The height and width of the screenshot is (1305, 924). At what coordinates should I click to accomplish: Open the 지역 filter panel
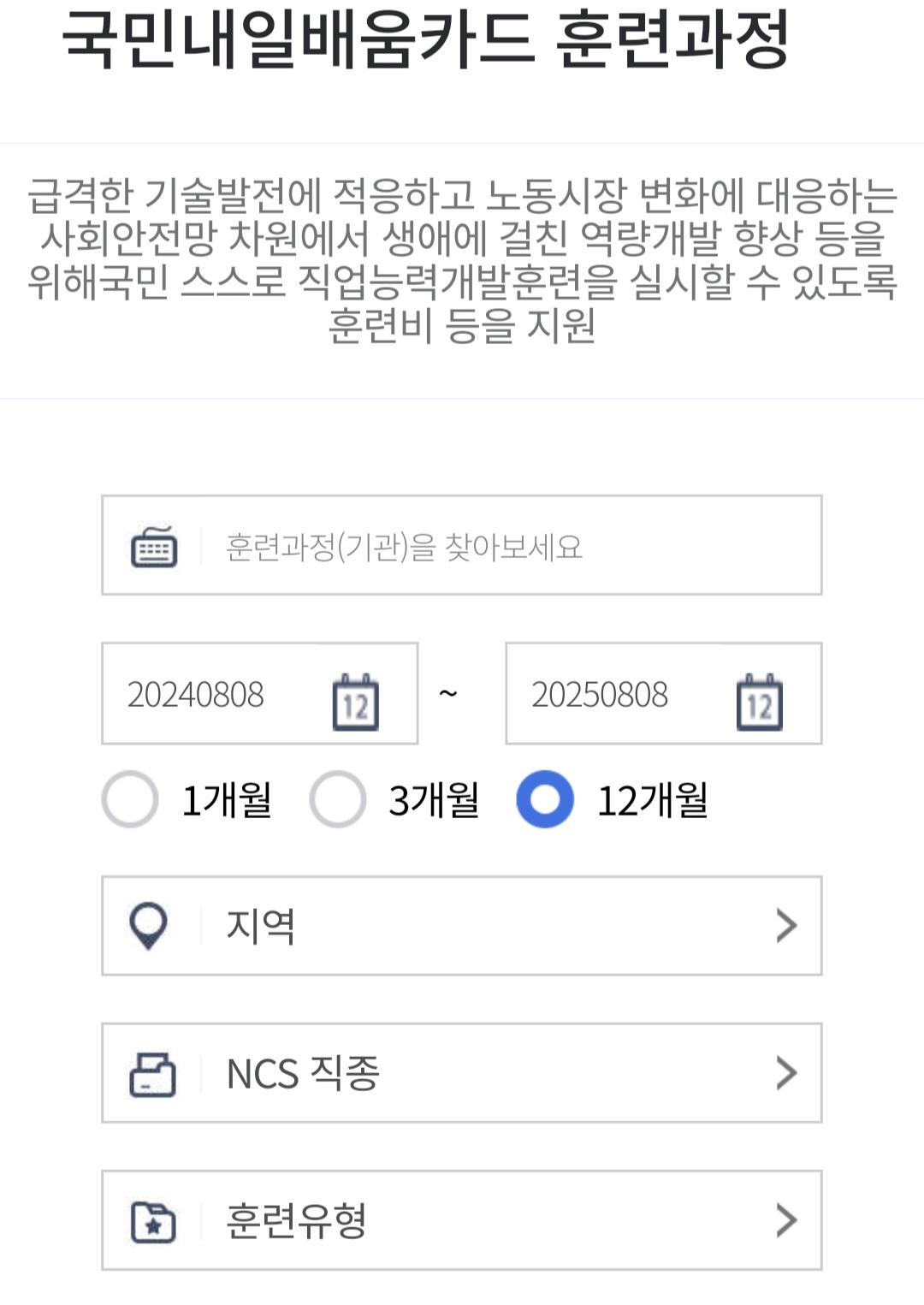click(x=462, y=926)
